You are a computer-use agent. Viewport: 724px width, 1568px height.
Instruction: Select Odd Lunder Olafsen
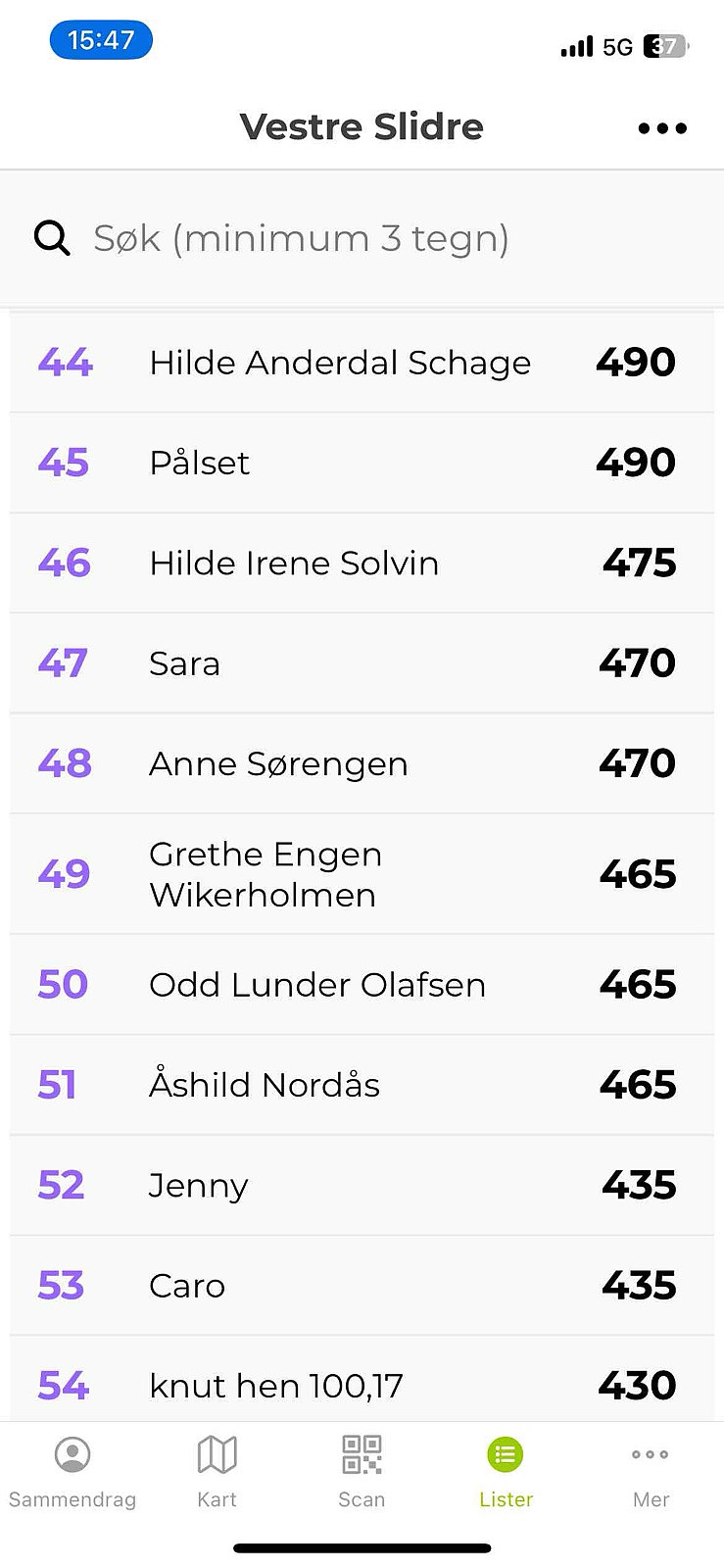(362, 985)
